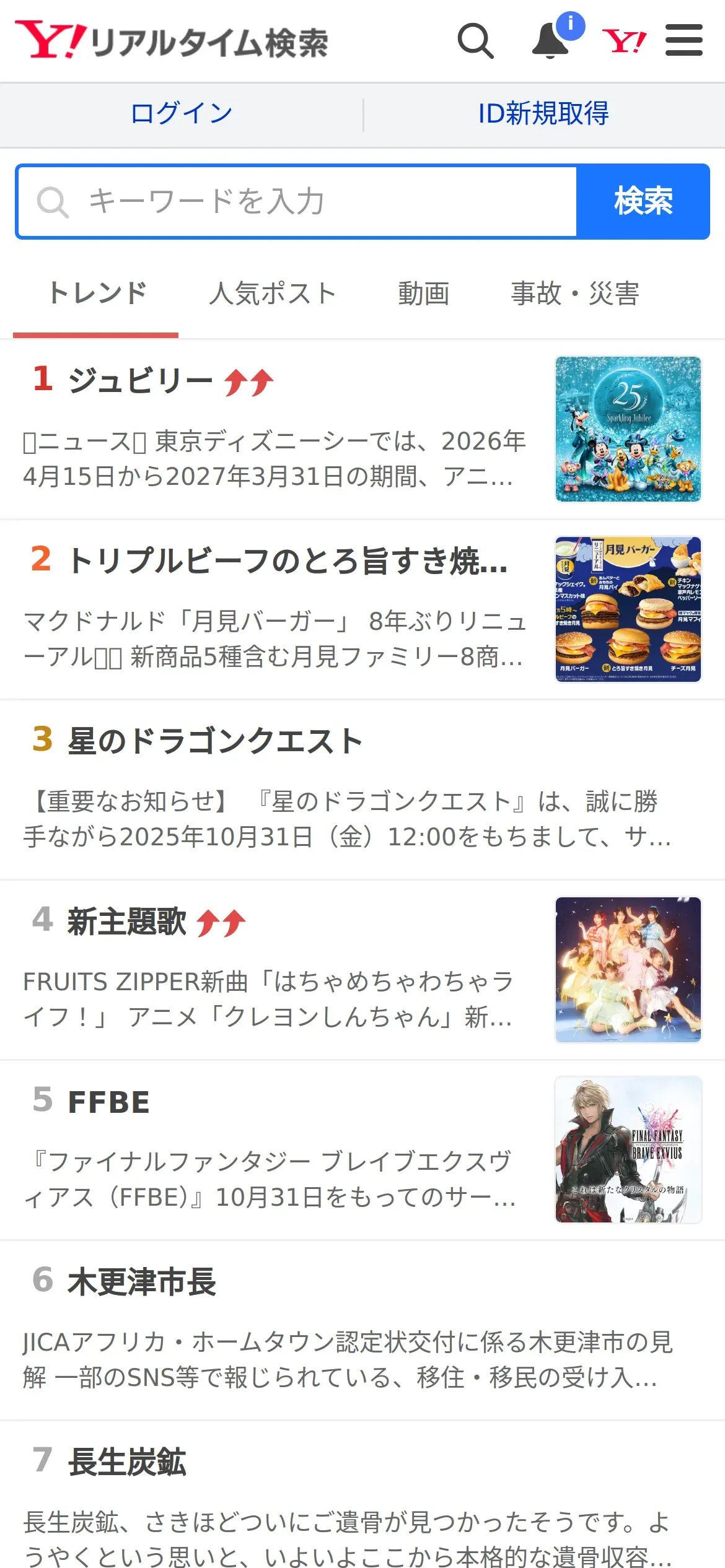Go to the Yahoo! home icon
The width and height of the screenshot is (725, 1568).
point(624,41)
